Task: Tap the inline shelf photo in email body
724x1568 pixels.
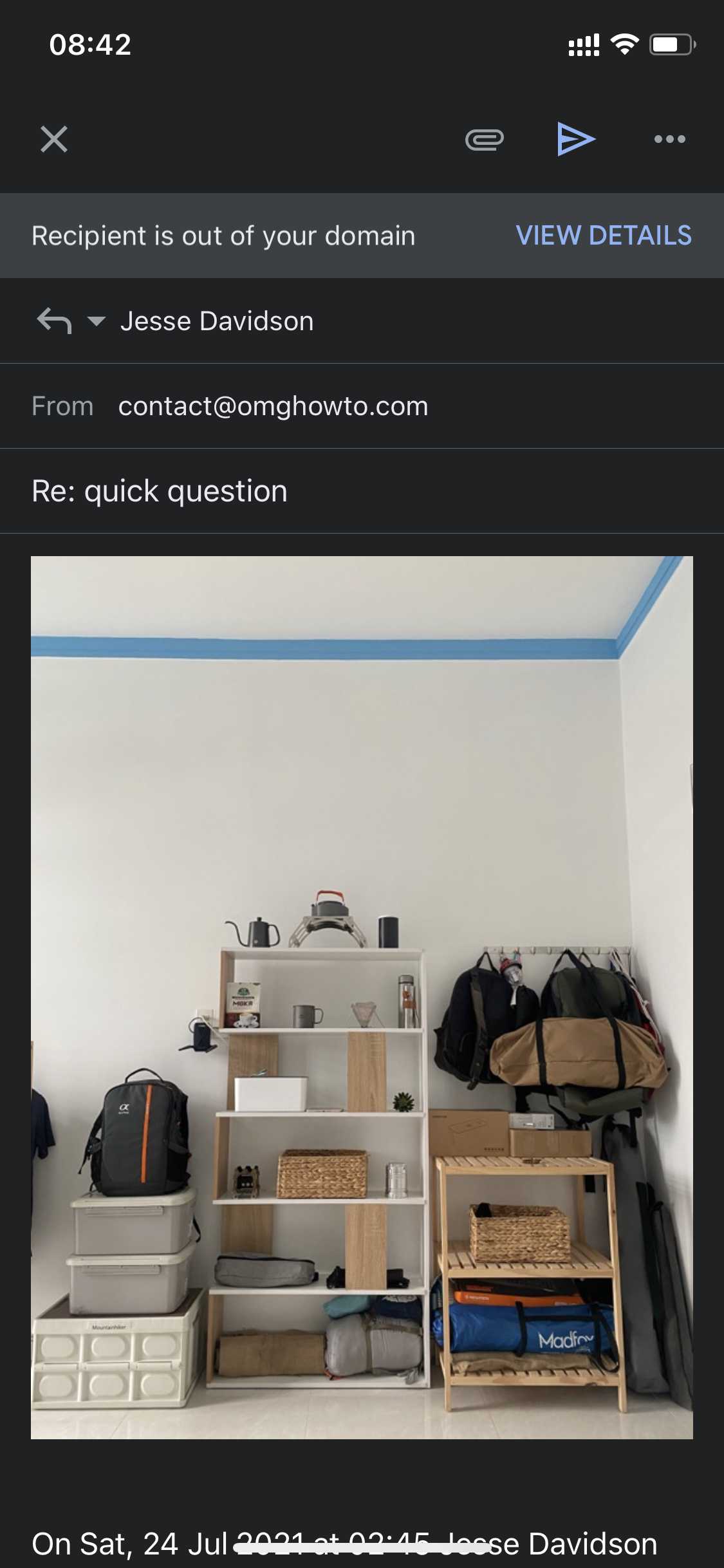Action: pyautogui.click(x=362, y=998)
